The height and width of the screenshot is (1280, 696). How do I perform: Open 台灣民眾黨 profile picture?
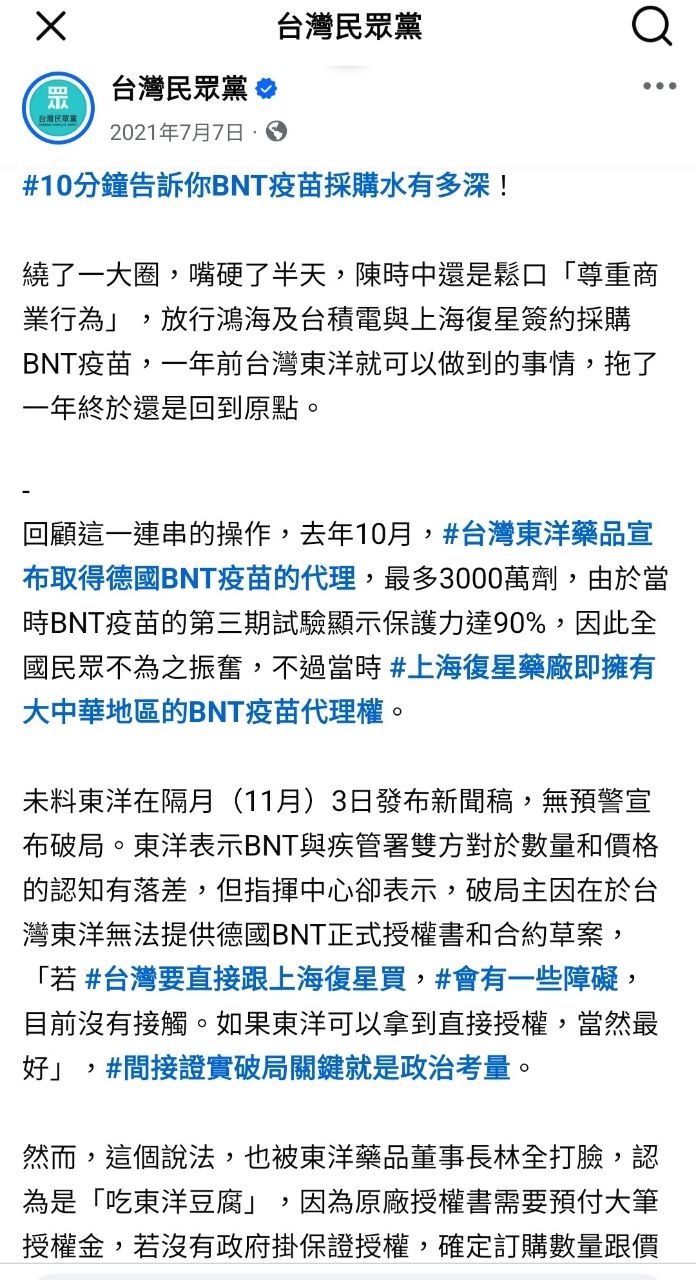(x=58, y=105)
